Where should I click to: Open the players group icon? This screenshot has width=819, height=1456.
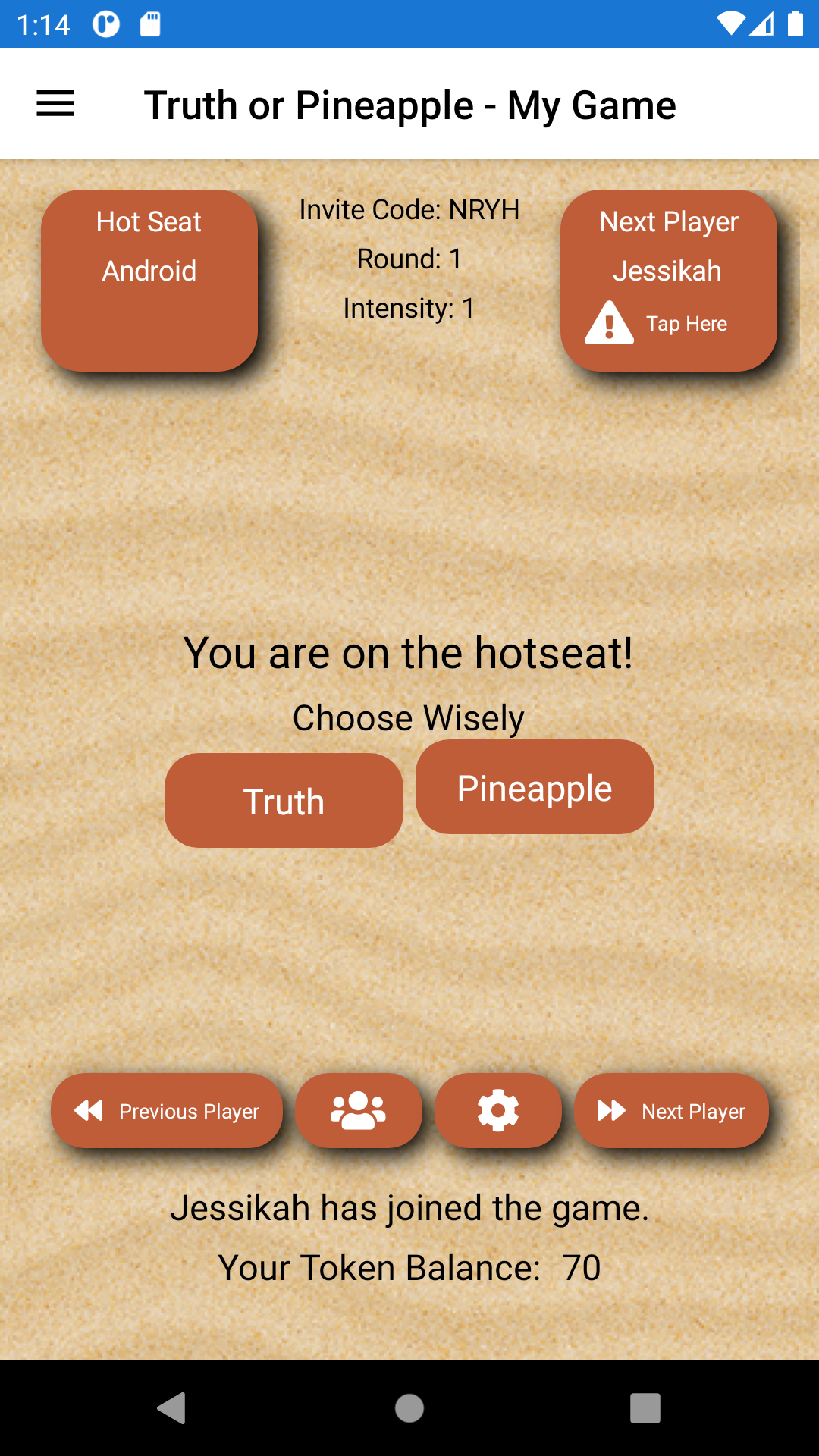(359, 1111)
